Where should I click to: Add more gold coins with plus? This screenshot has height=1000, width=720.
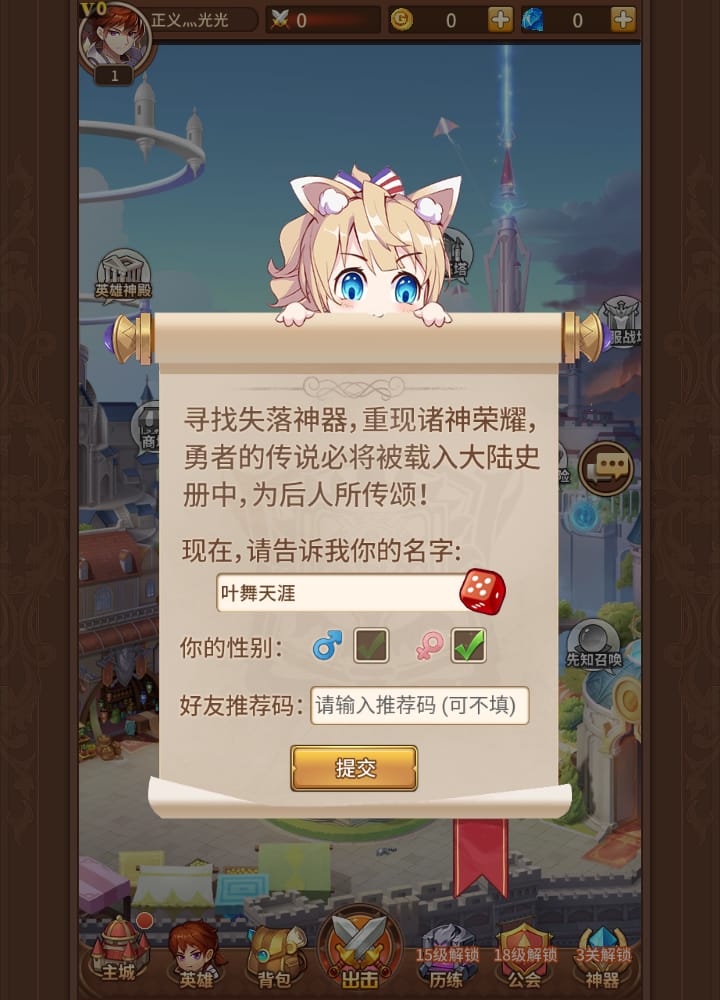500,19
